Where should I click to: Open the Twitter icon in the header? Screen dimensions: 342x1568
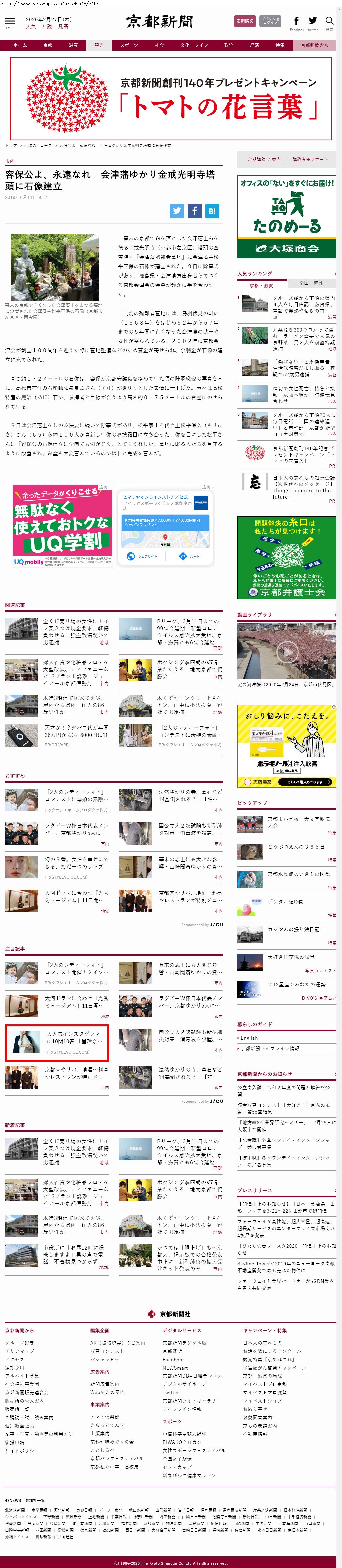(312, 21)
